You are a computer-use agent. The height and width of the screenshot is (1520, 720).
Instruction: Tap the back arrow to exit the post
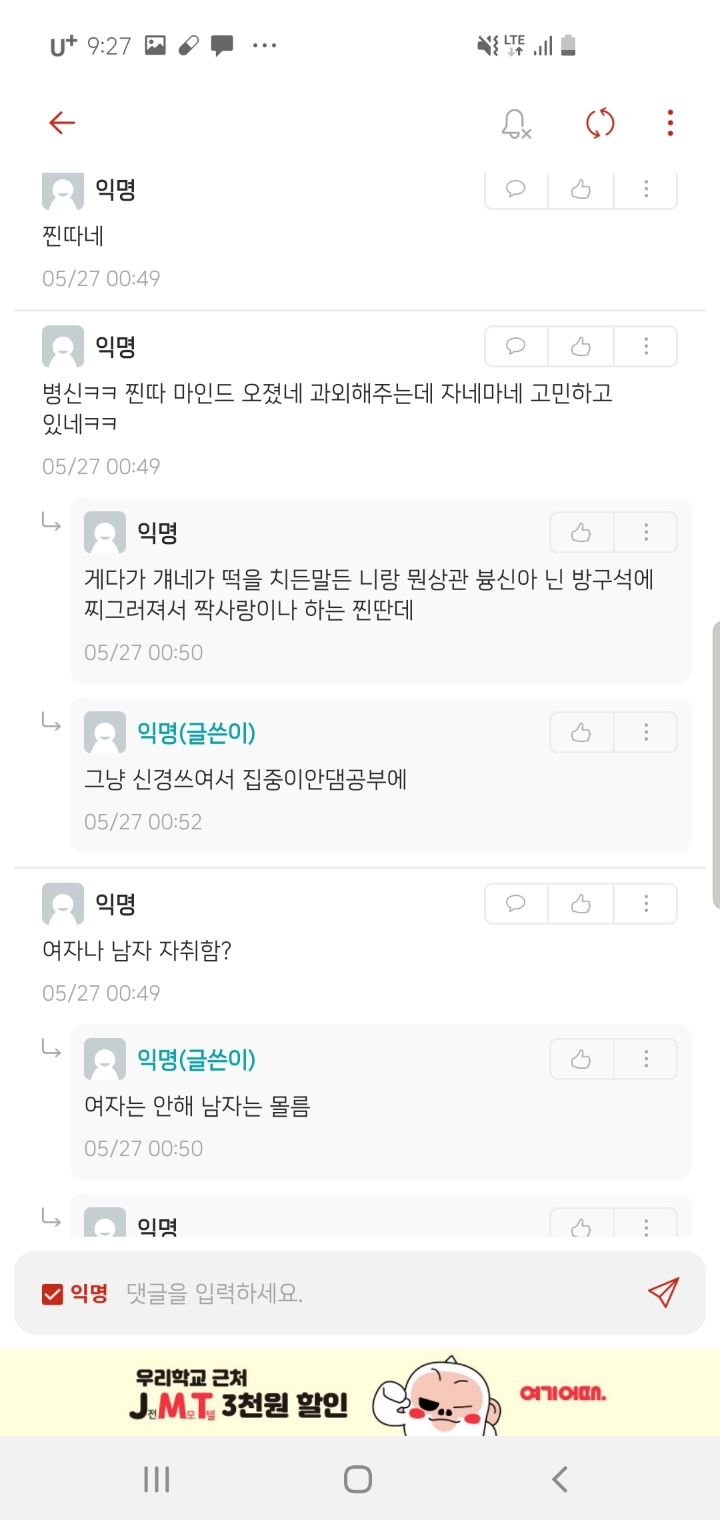[x=62, y=122]
